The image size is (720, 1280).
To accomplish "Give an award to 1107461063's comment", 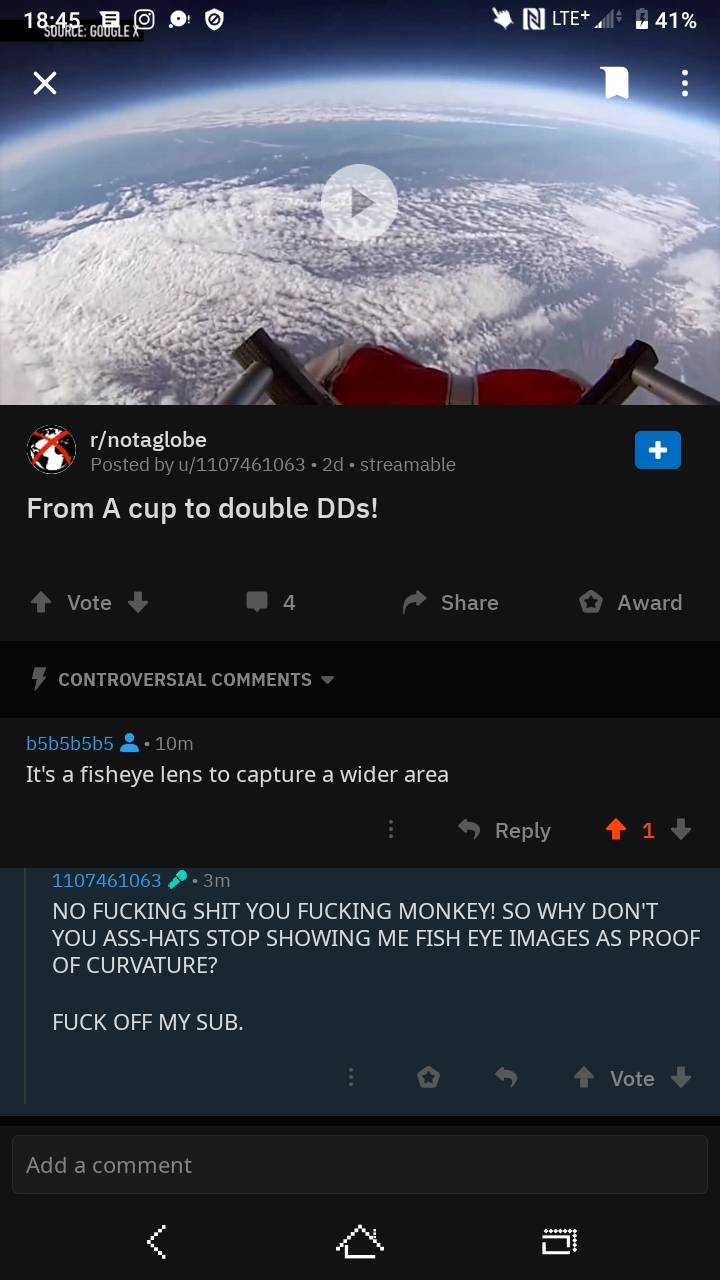I will 428,1077.
